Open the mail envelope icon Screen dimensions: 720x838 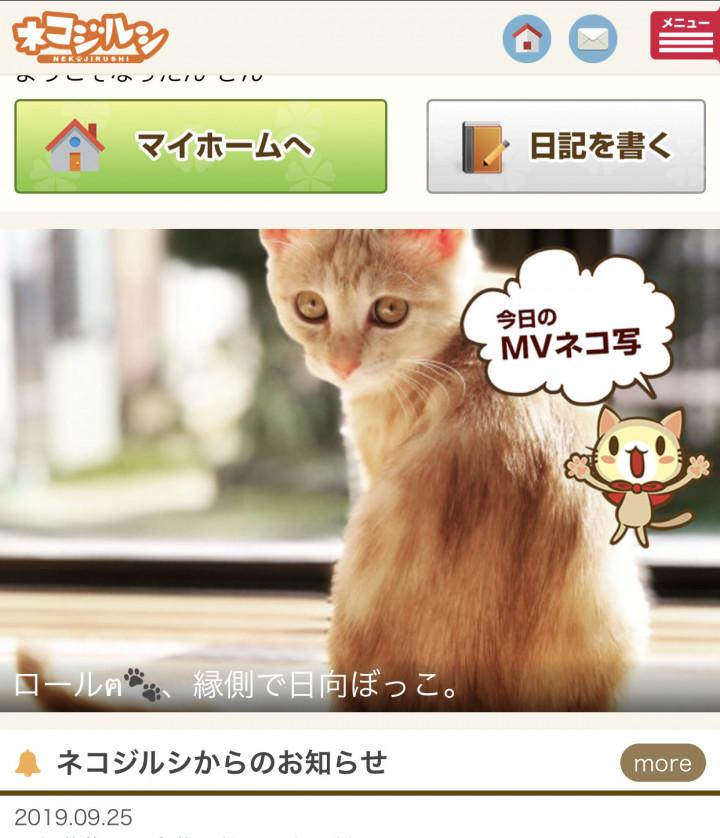pyautogui.click(x=592, y=39)
